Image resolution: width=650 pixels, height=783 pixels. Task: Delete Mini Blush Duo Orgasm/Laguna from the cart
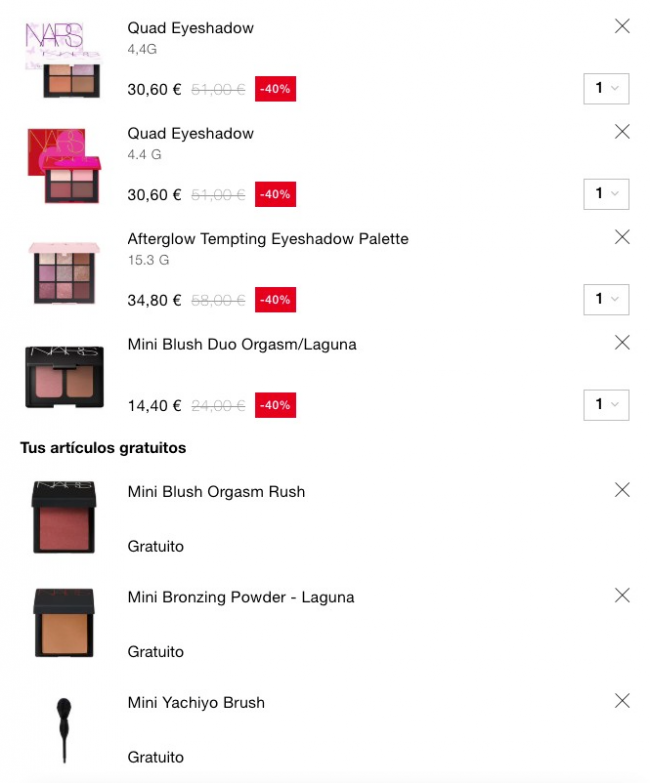point(622,342)
